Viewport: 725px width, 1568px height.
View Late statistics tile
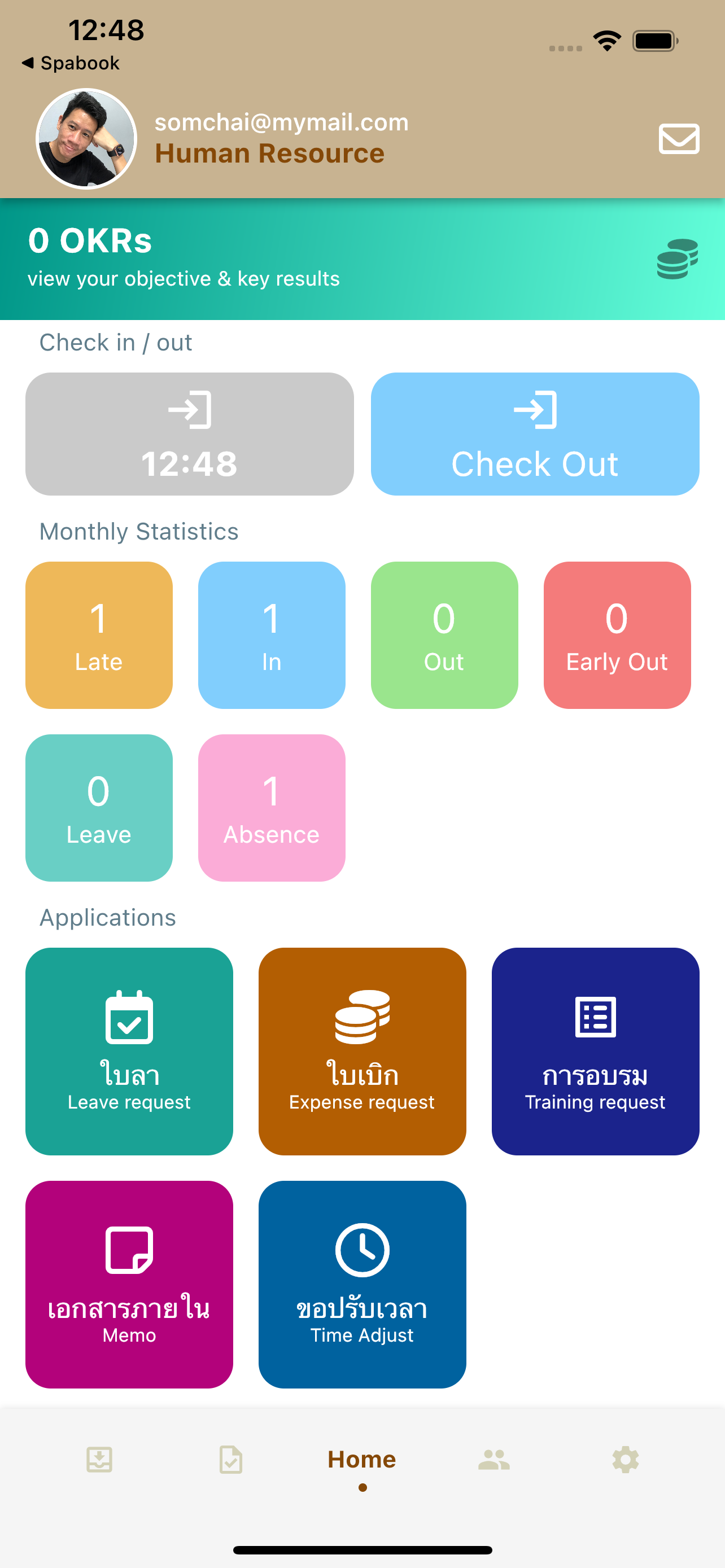point(99,635)
